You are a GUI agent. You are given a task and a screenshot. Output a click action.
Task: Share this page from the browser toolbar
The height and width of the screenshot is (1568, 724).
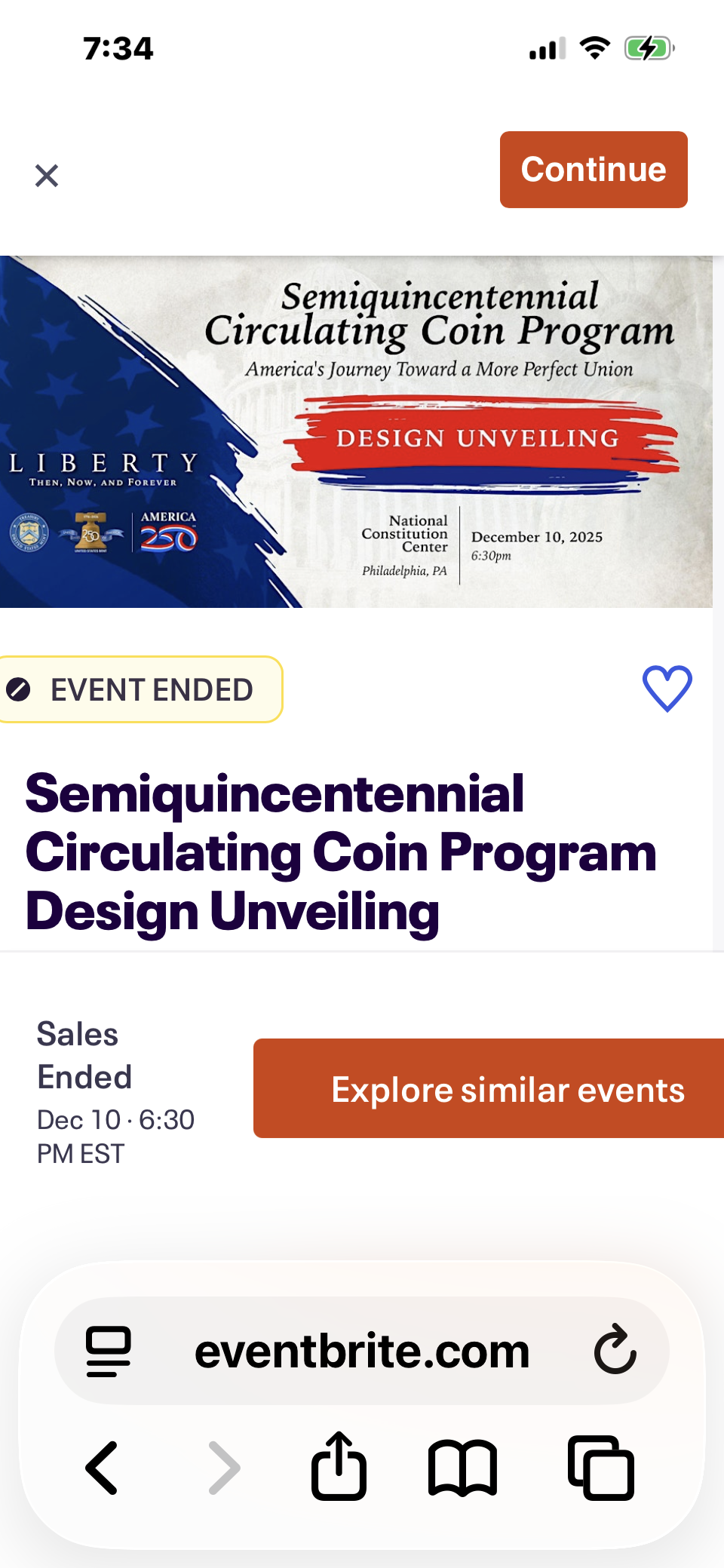click(339, 1466)
